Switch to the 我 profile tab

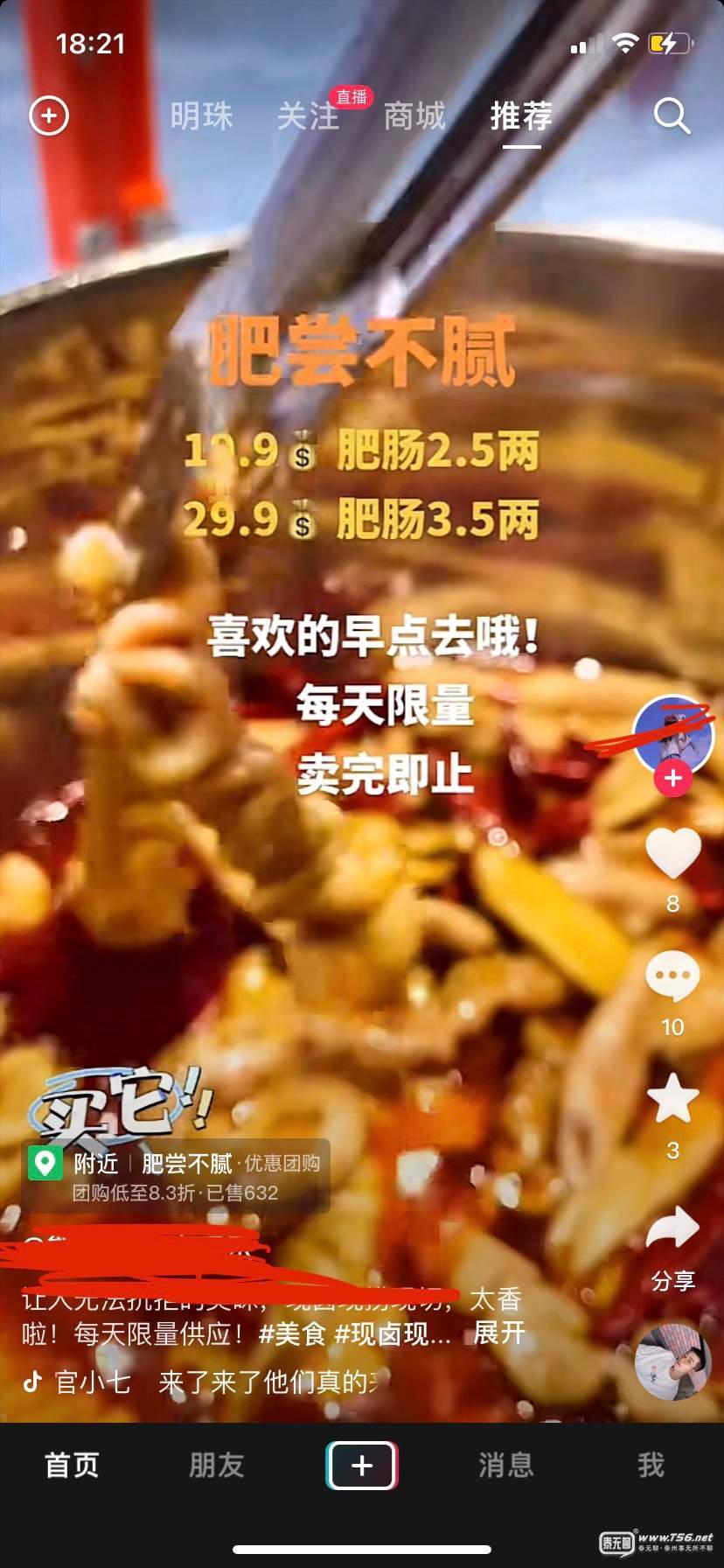[651, 1465]
